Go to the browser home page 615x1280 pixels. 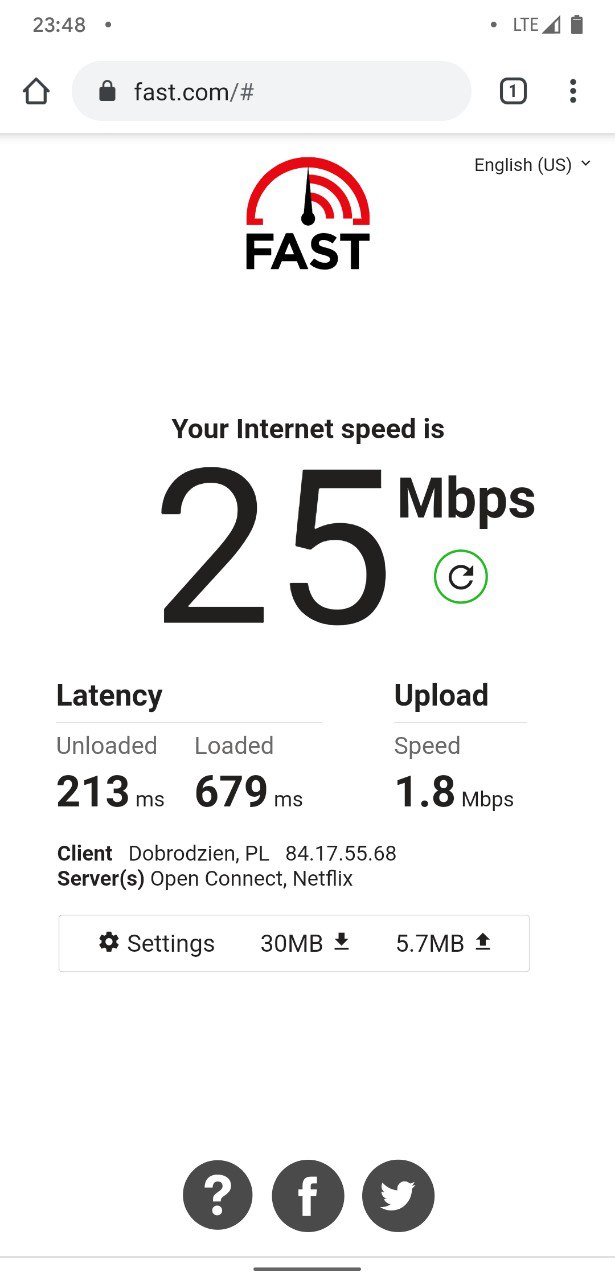tap(36, 92)
